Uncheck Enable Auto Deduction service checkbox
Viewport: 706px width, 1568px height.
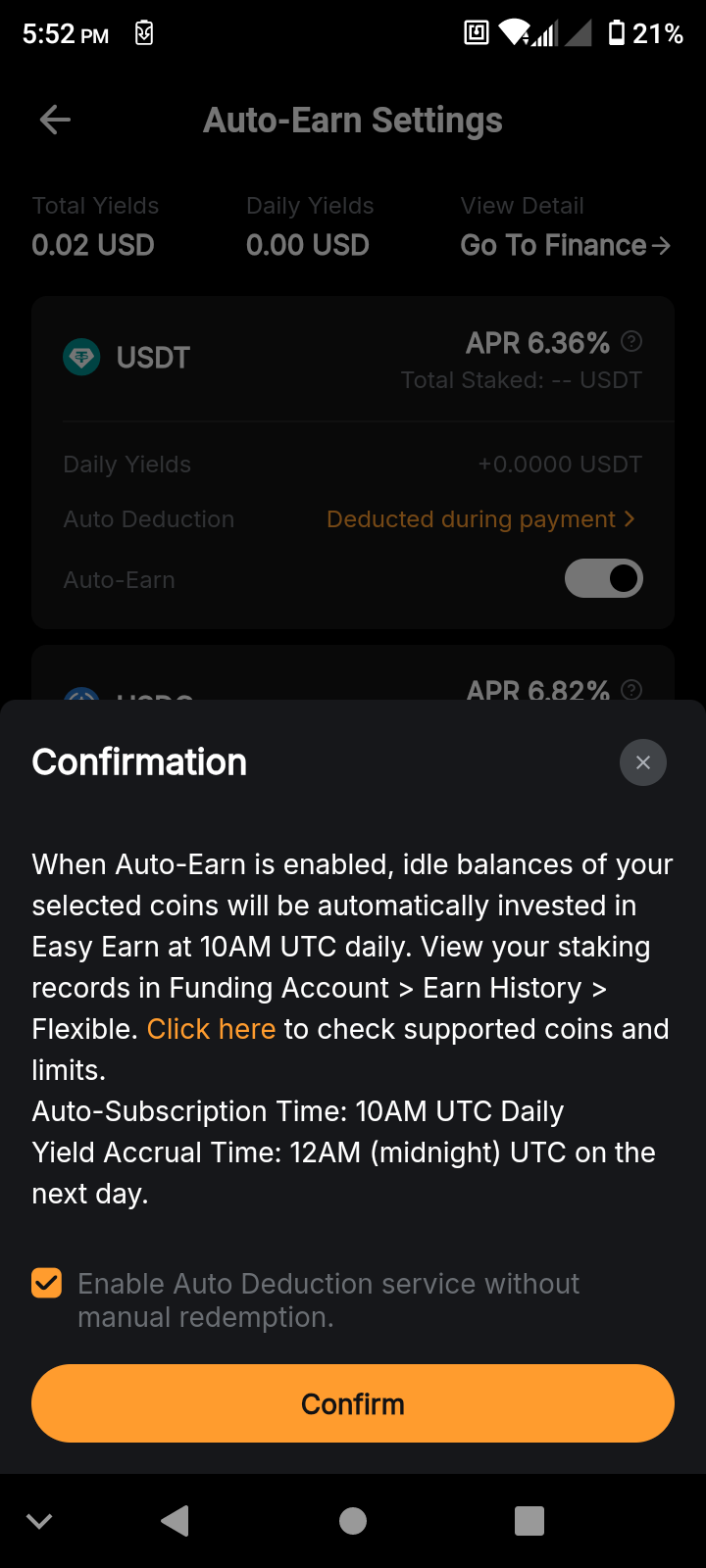click(47, 1283)
